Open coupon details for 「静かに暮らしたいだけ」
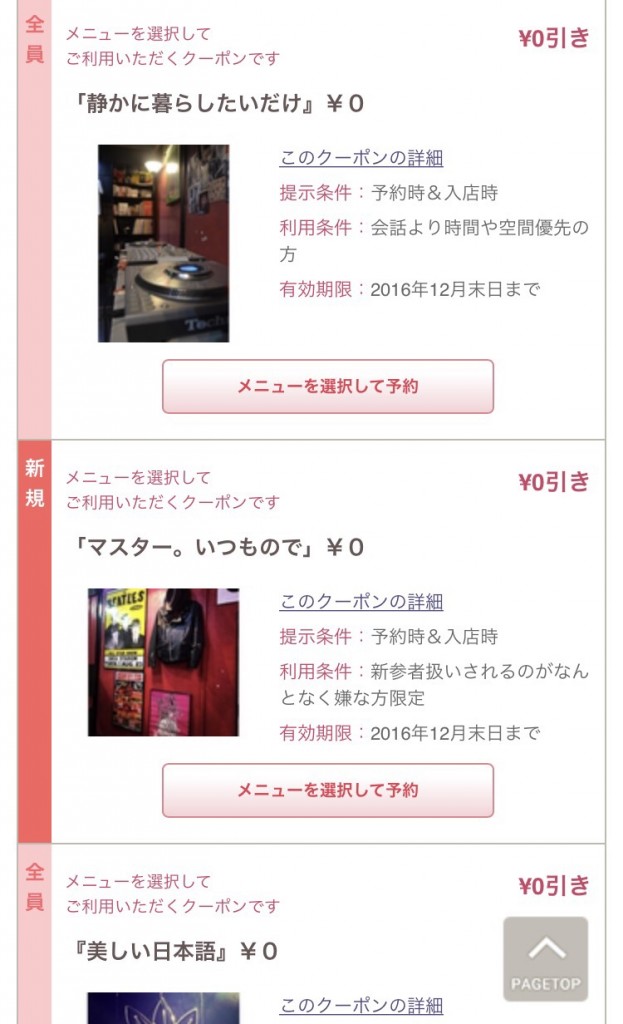623x1024 pixels. [361, 157]
